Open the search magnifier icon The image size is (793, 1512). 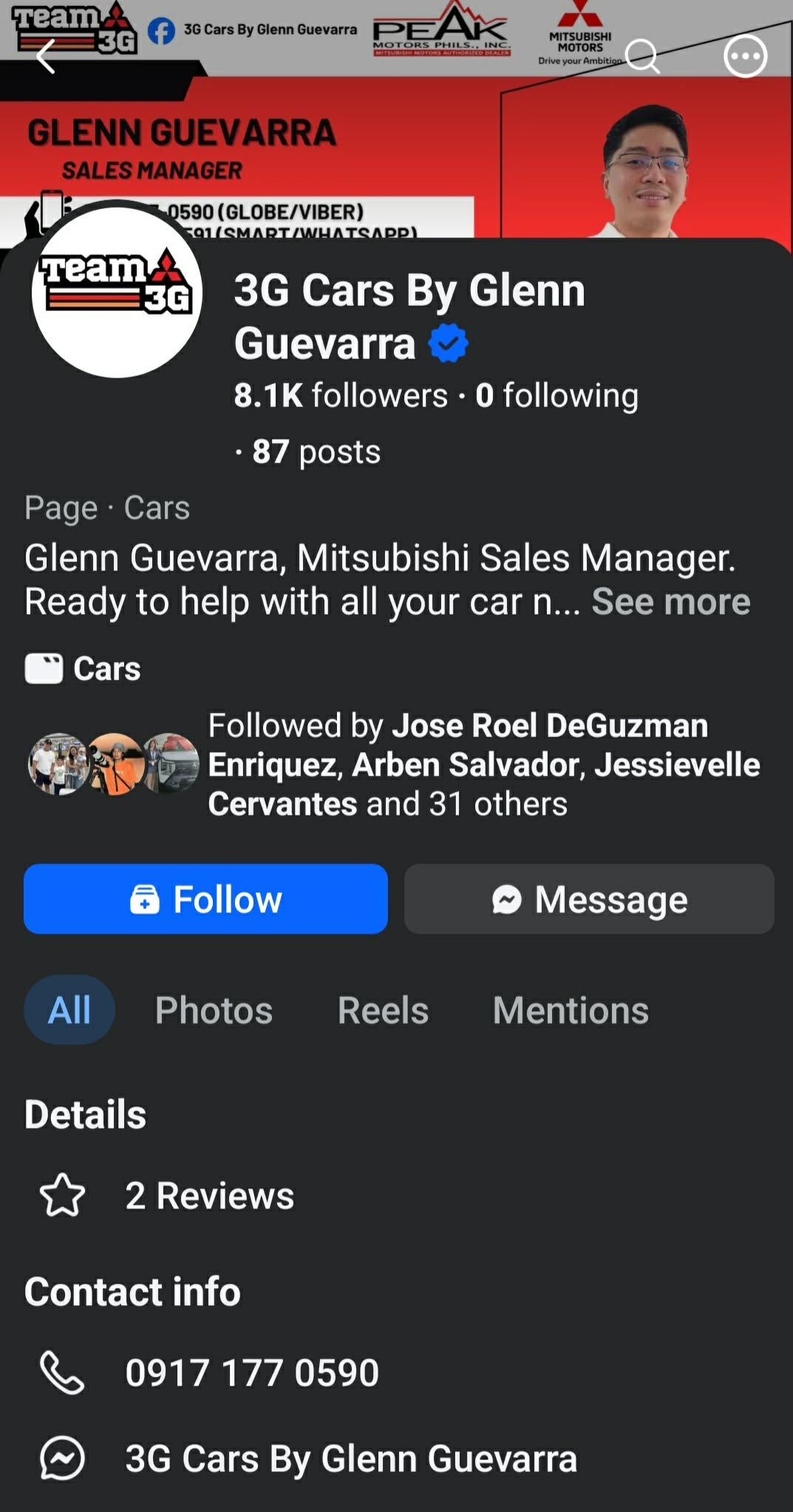tap(642, 56)
